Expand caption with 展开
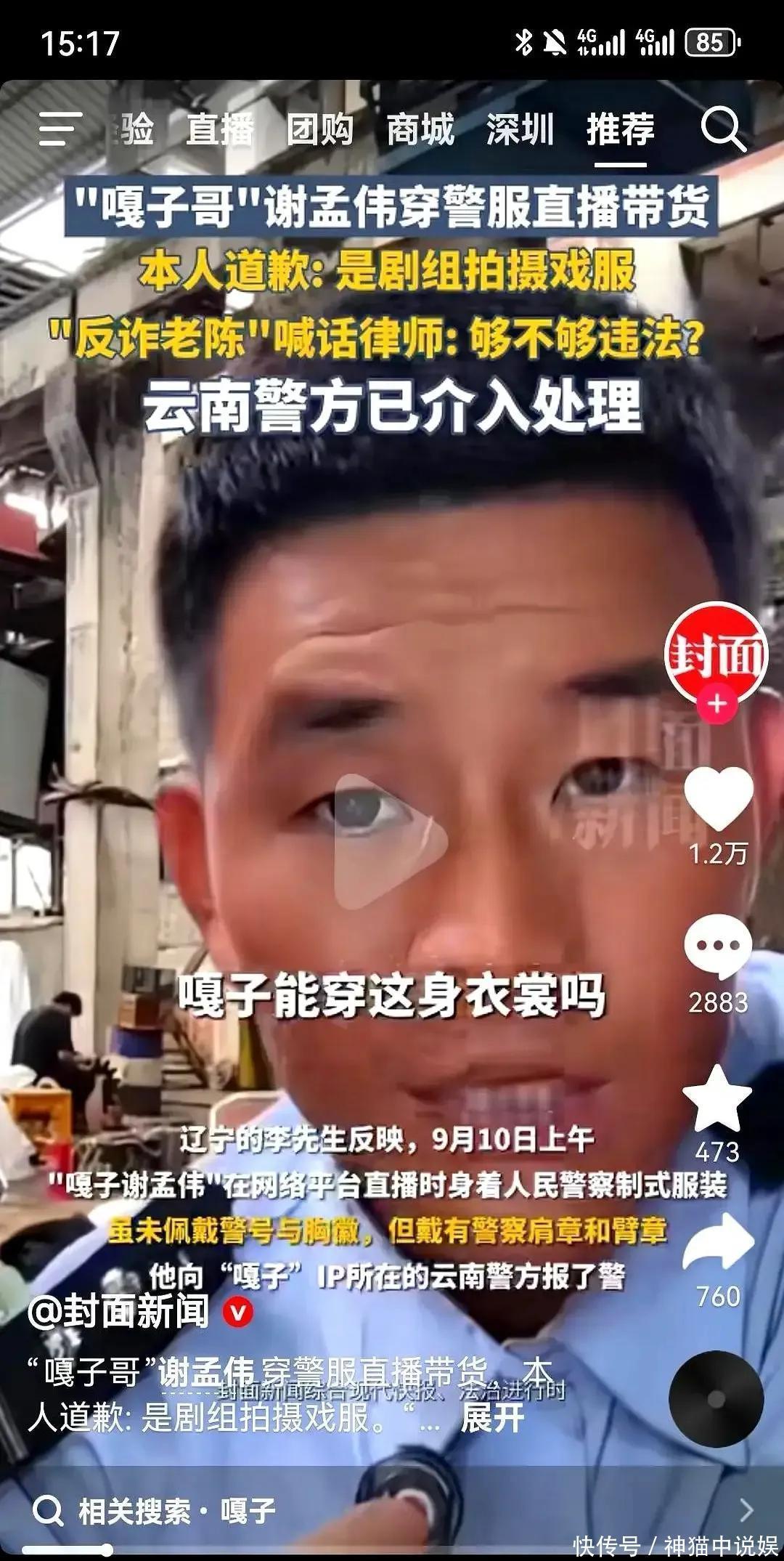Image resolution: width=784 pixels, height=1561 pixels. coord(492,1417)
